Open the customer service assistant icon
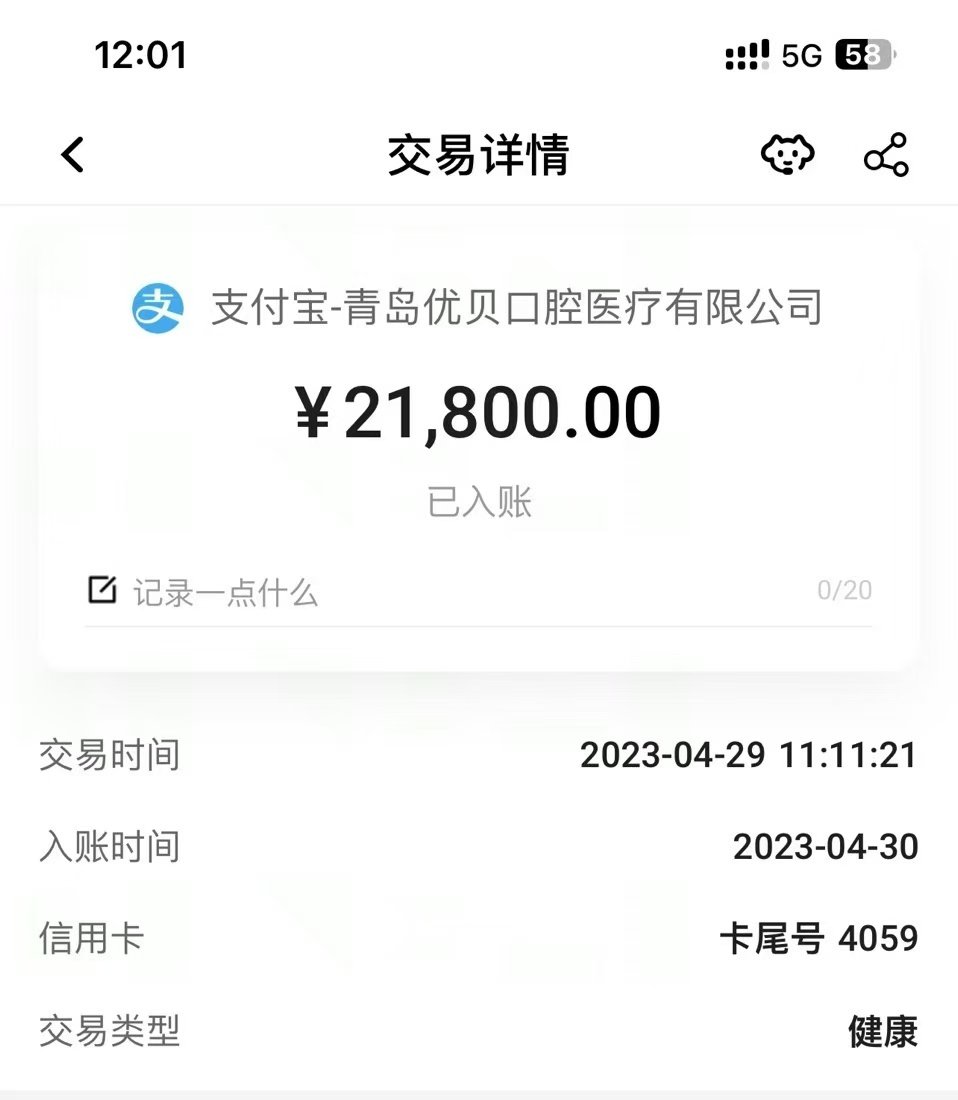Viewport: 958px width, 1100px height. click(787, 155)
